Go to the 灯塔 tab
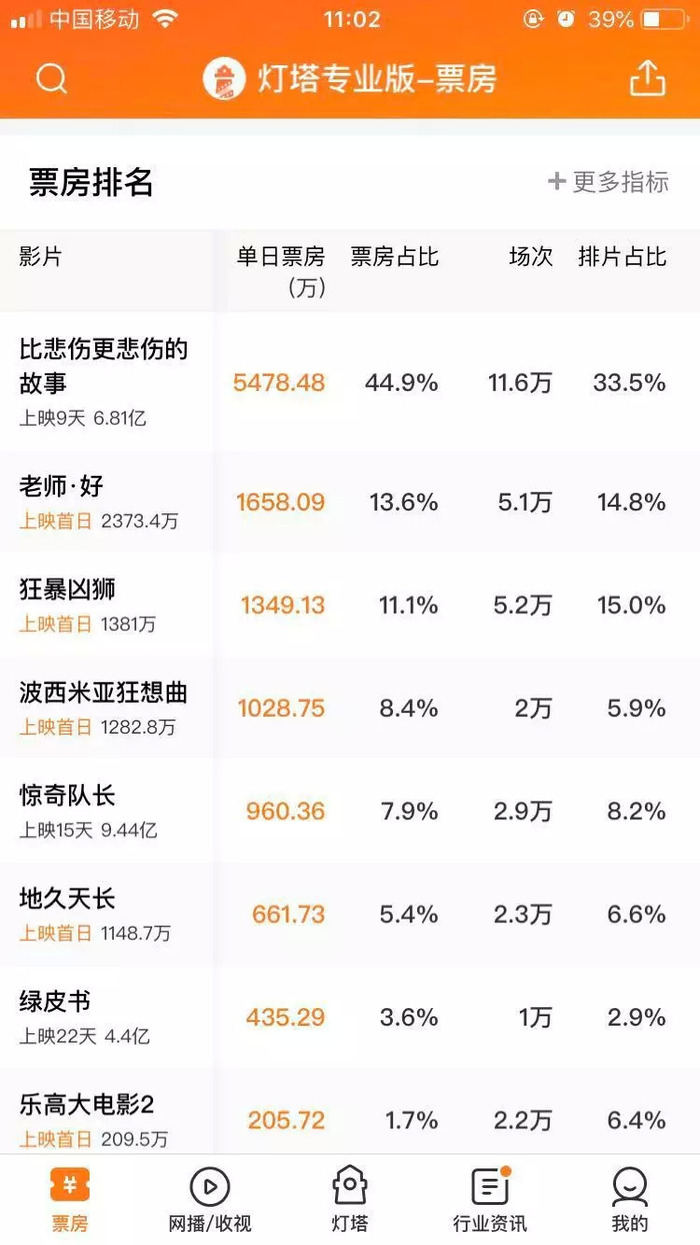 coord(350,1199)
